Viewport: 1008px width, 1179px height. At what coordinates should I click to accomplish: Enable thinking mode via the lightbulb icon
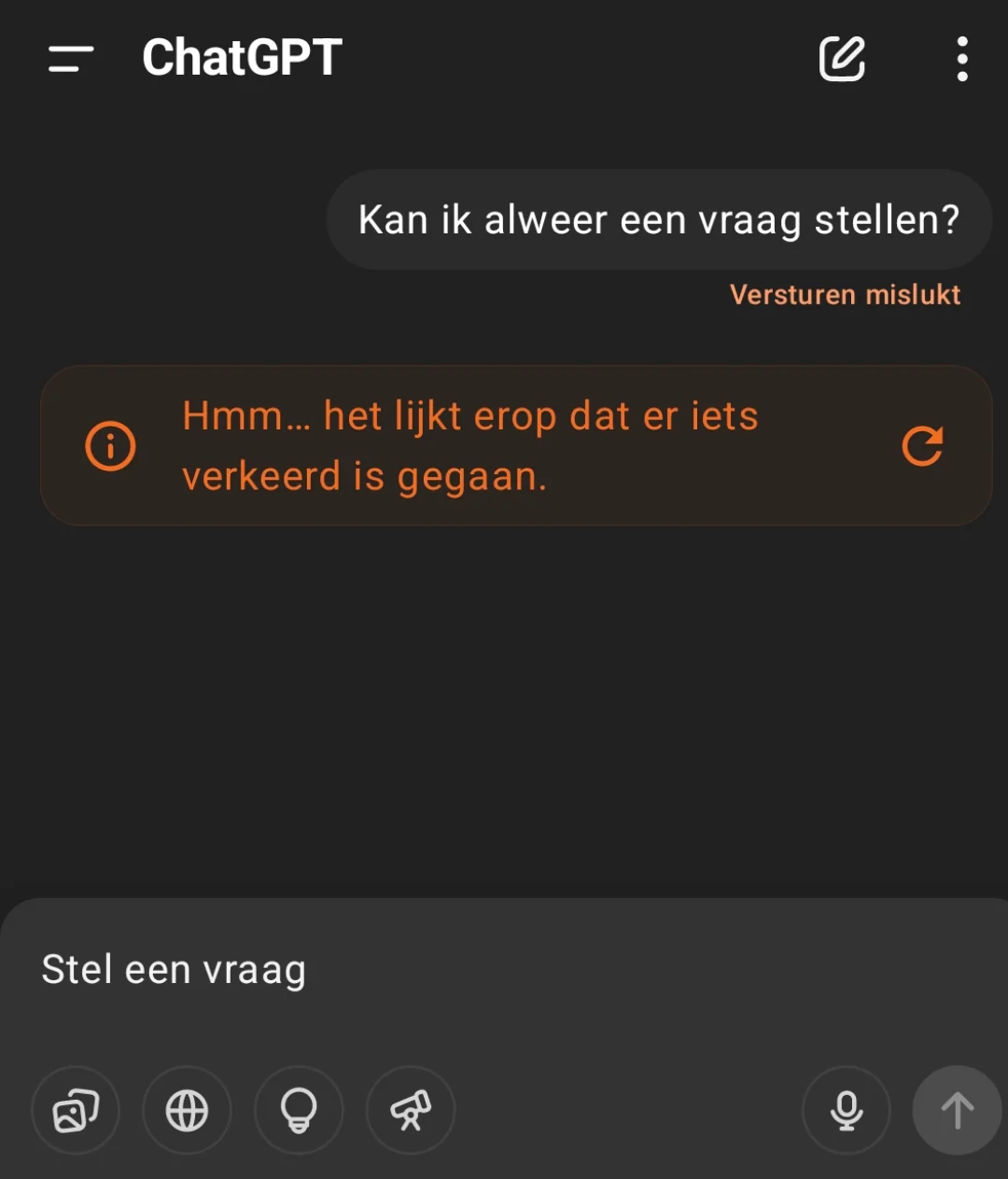(x=299, y=1111)
